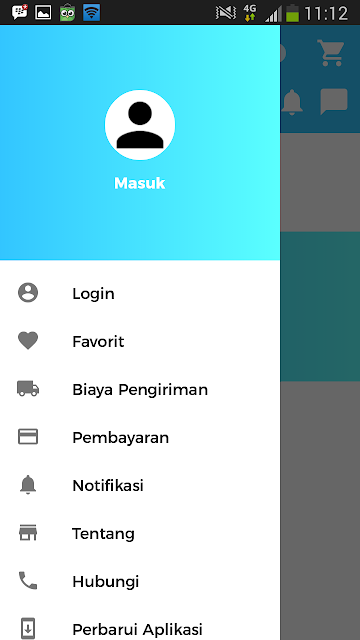The image size is (360, 640).
Task: Open the chat message icon
Action: [334, 101]
